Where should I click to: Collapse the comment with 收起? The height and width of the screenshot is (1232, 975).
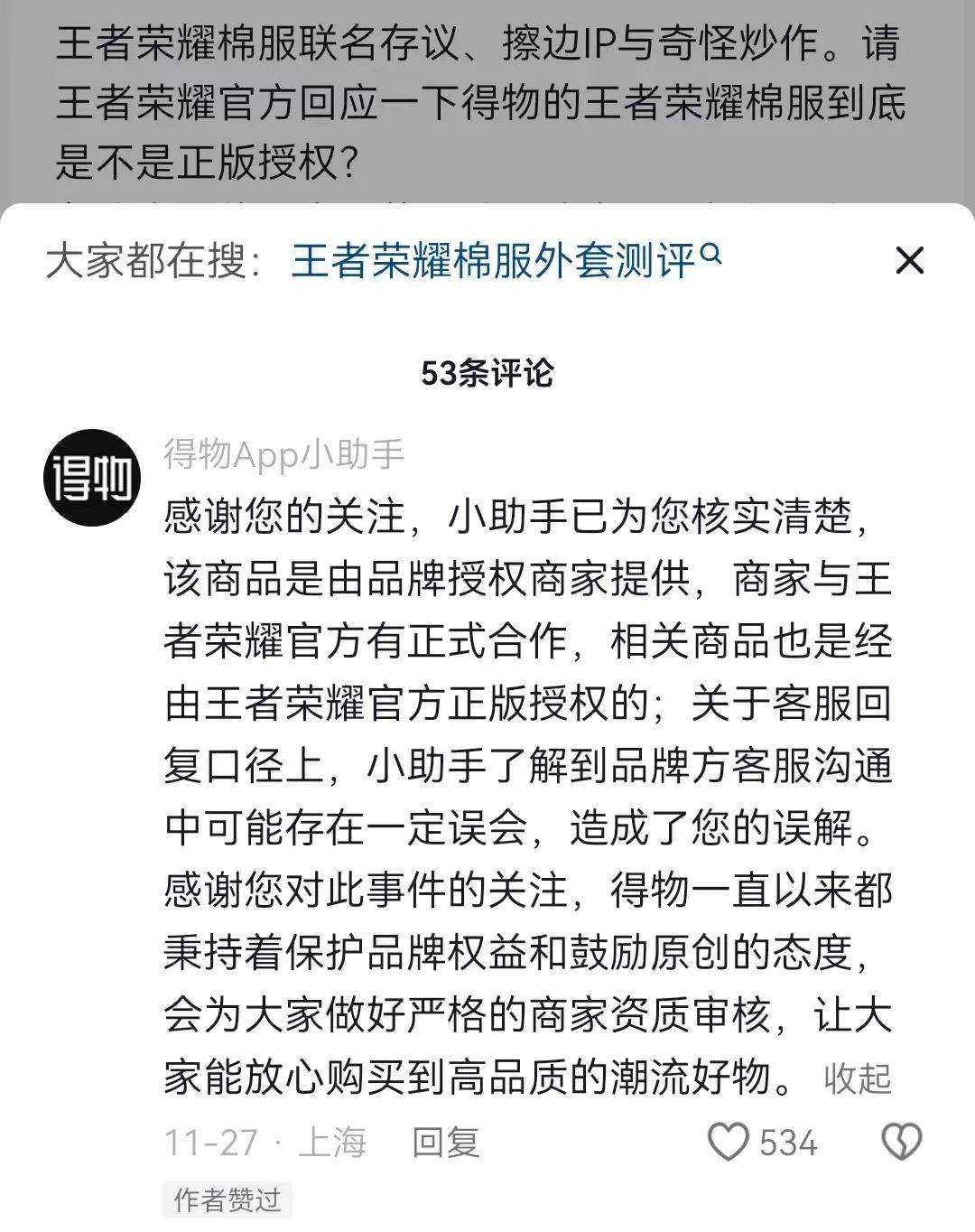pyautogui.click(x=857, y=1078)
